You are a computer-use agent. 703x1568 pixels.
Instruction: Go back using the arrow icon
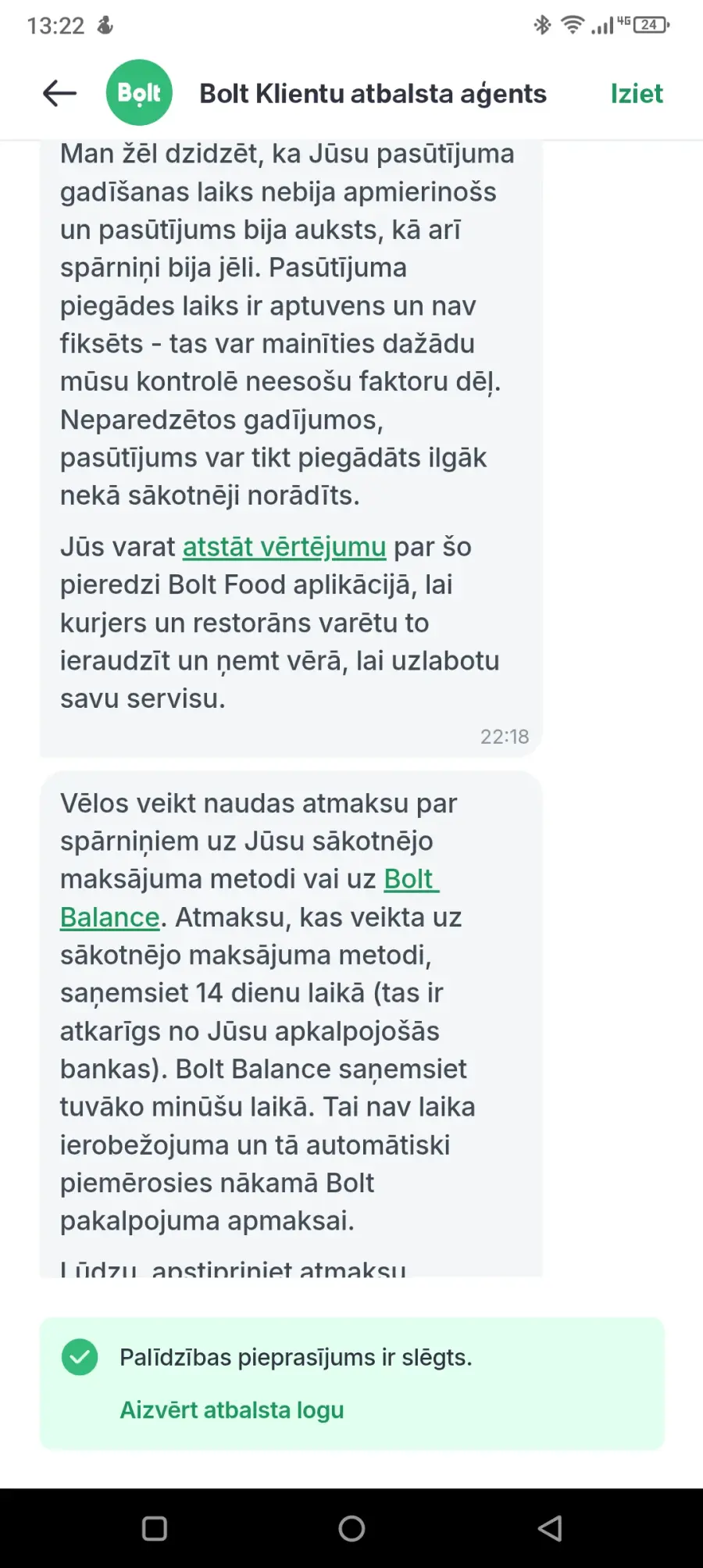59,94
